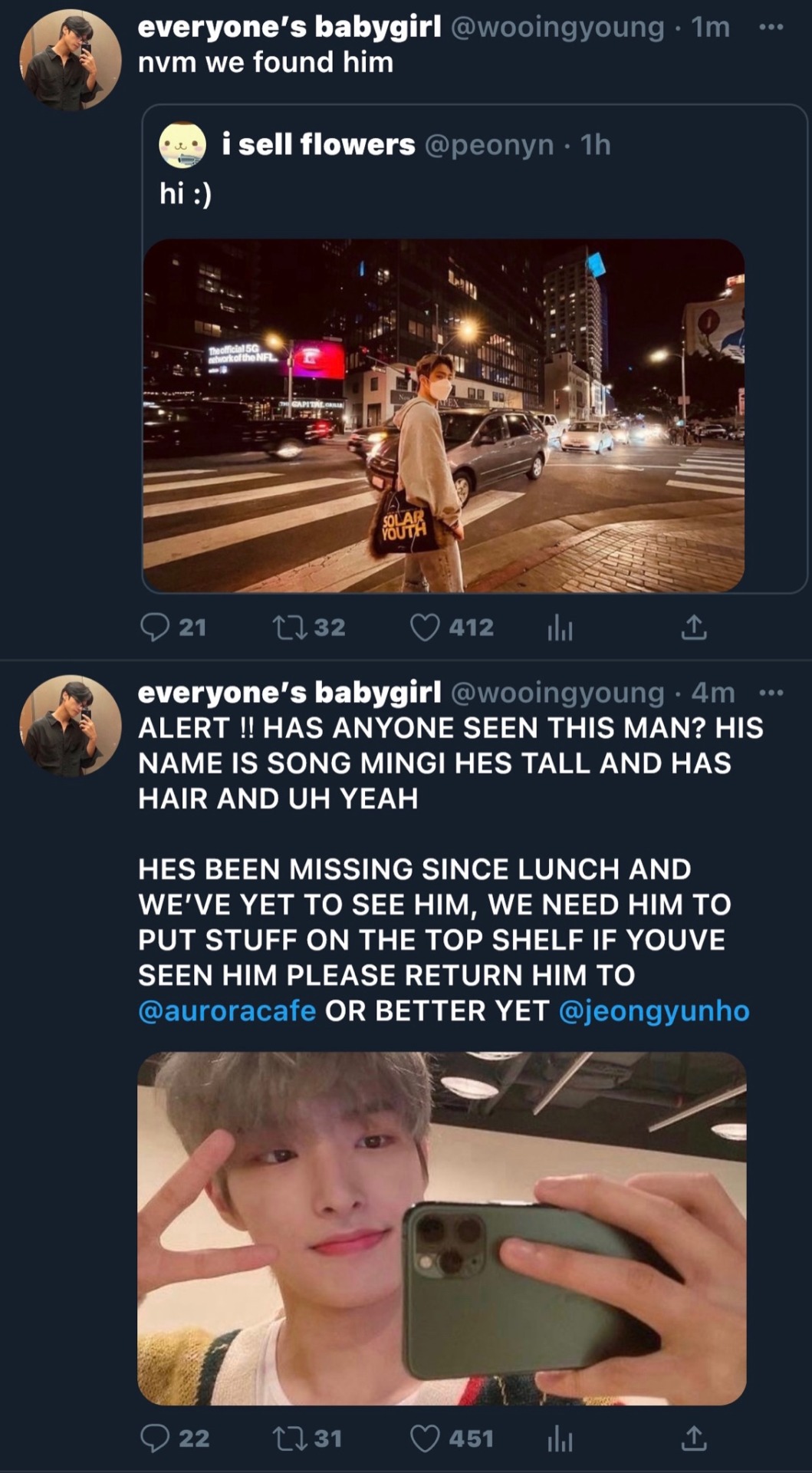Image resolution: width=812 pixels, height=1473 pixels.
Task: Retweet the ALERT tweet
Action: tap(291, 1438)
